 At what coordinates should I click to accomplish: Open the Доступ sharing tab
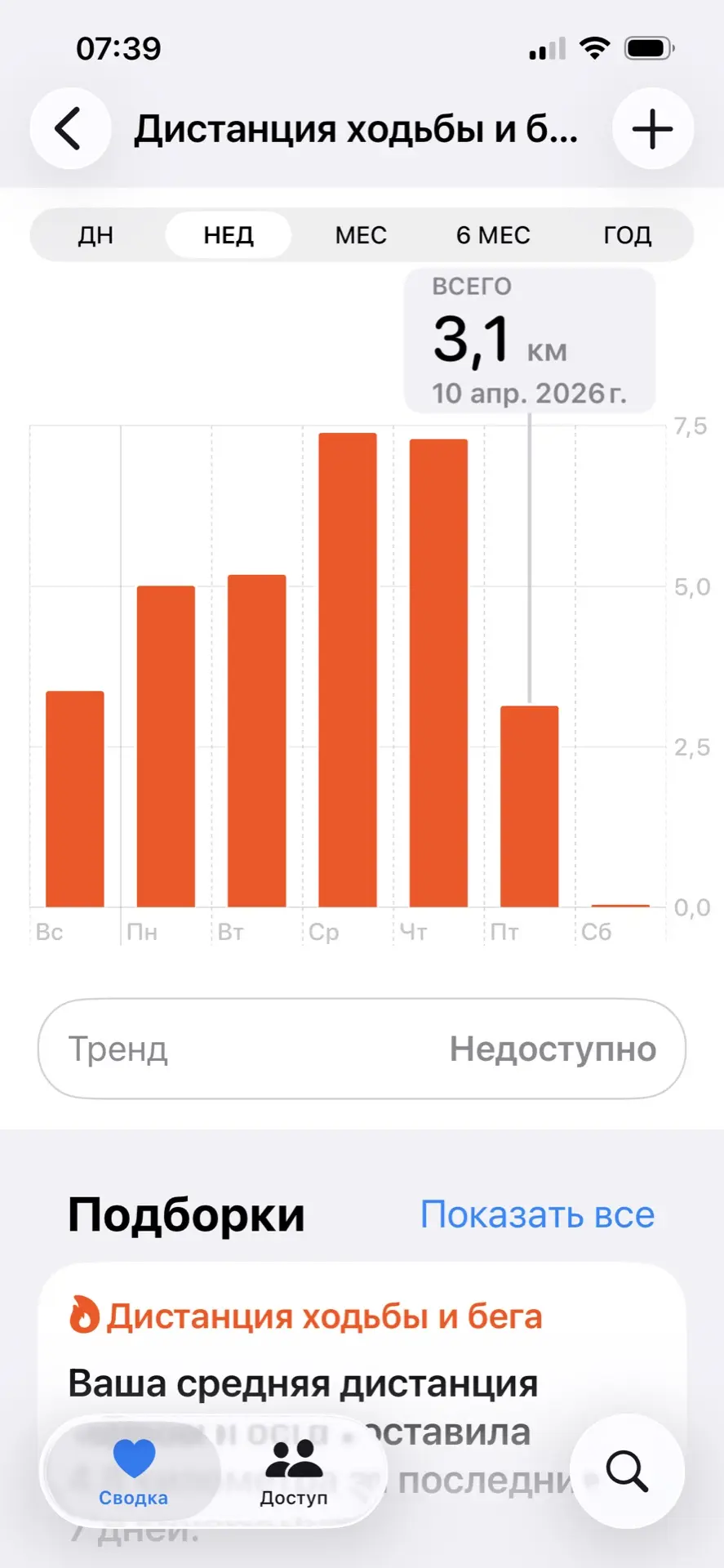[x=294, y=1473]
